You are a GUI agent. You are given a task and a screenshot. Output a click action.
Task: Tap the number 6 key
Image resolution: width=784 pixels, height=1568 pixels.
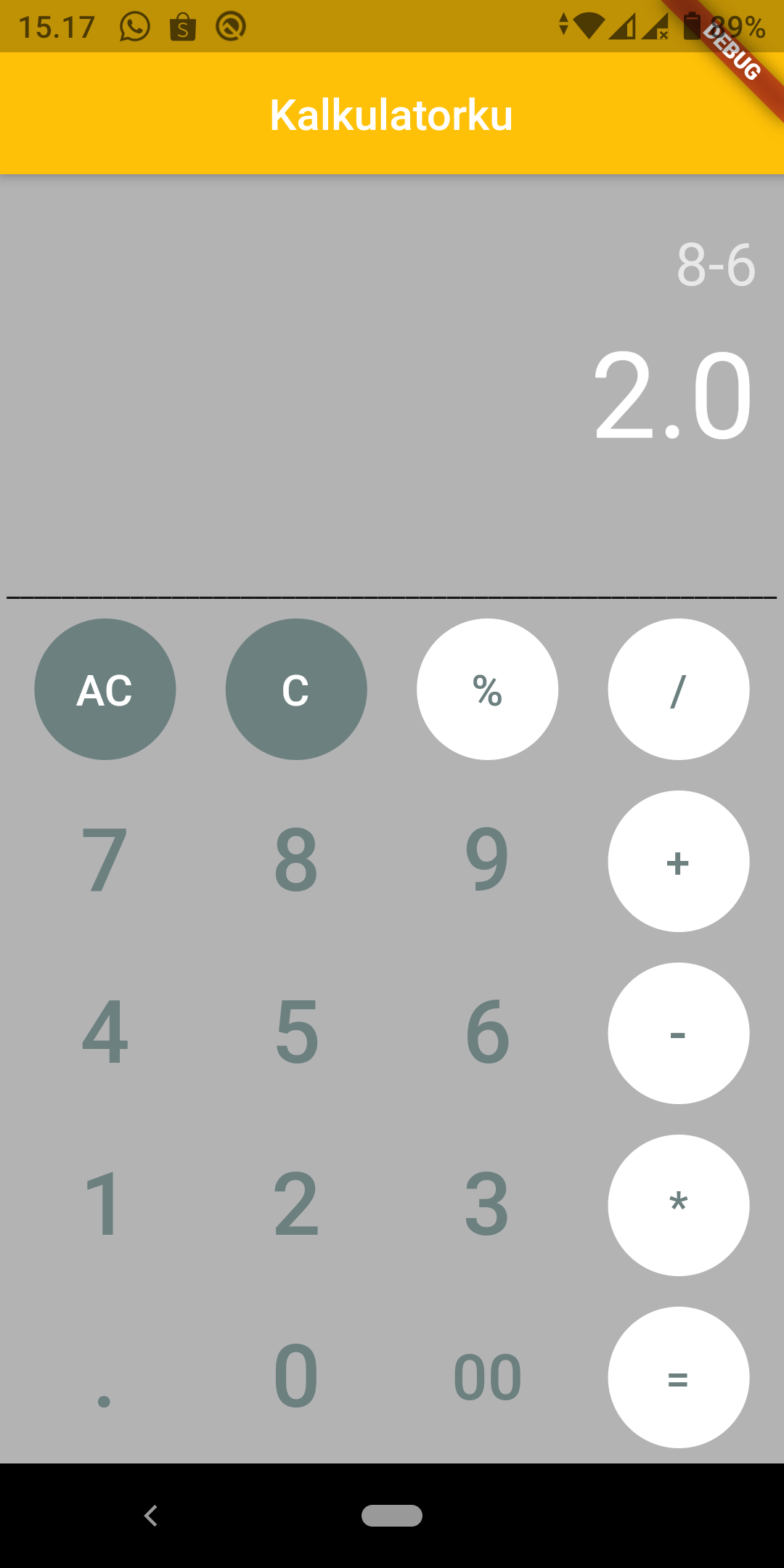[x=487, y=1033]
